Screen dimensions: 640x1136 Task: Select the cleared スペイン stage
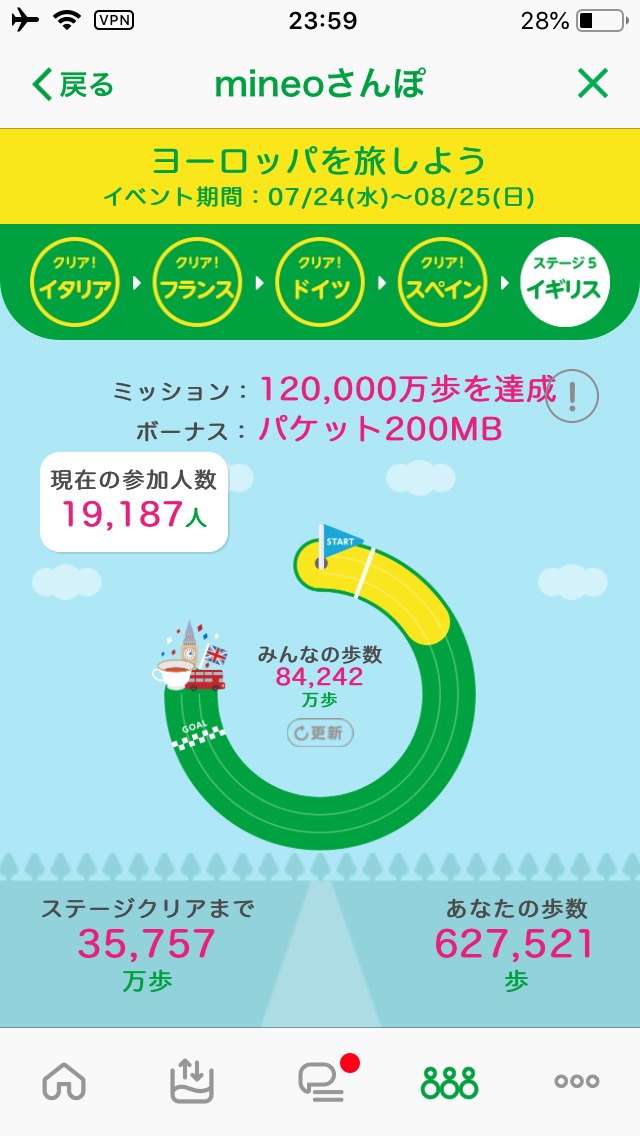click(442, 282)
